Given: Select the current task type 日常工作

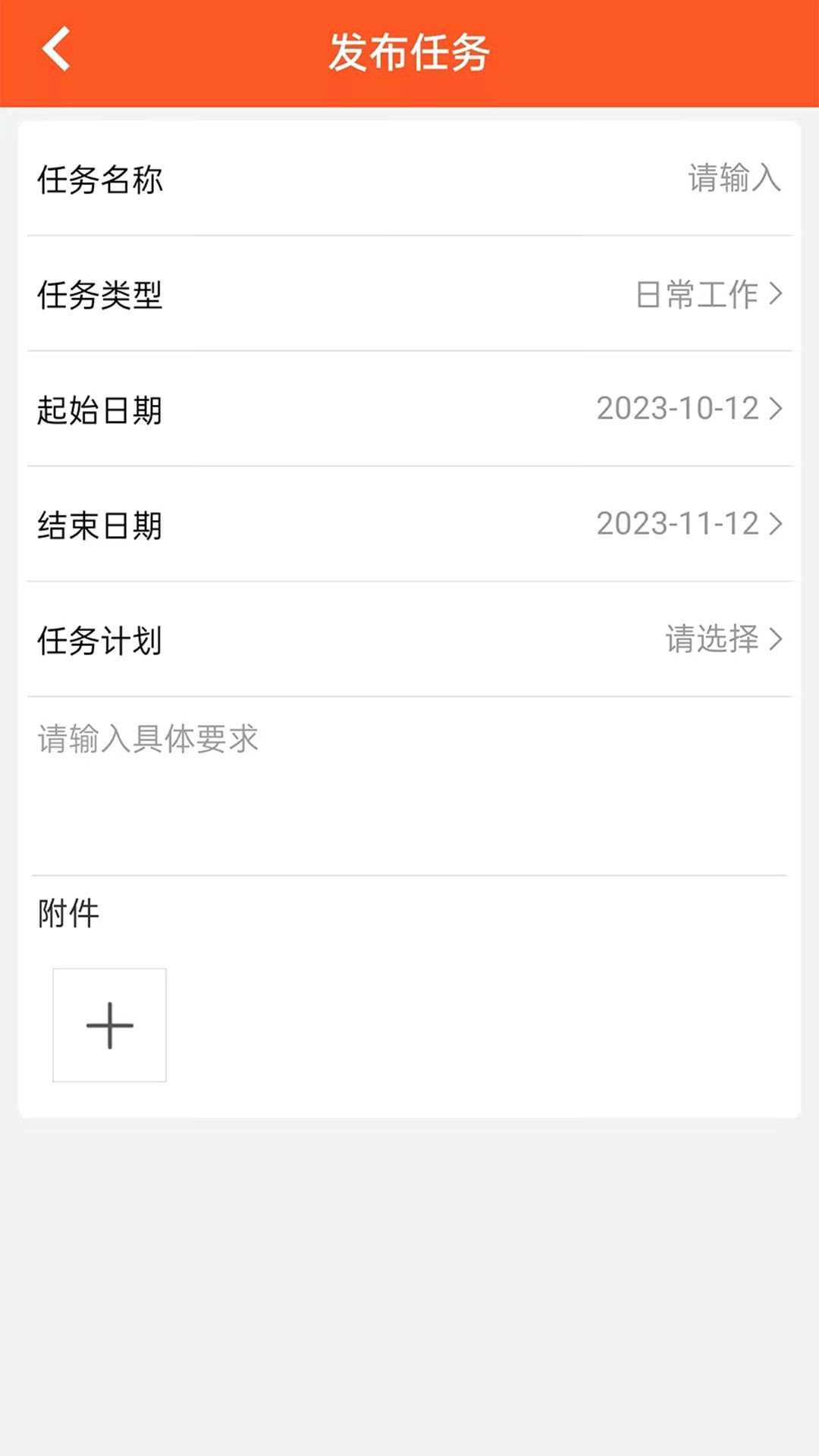Looking at the screenshot, I should pyautogui.click(x=698, y=296).
